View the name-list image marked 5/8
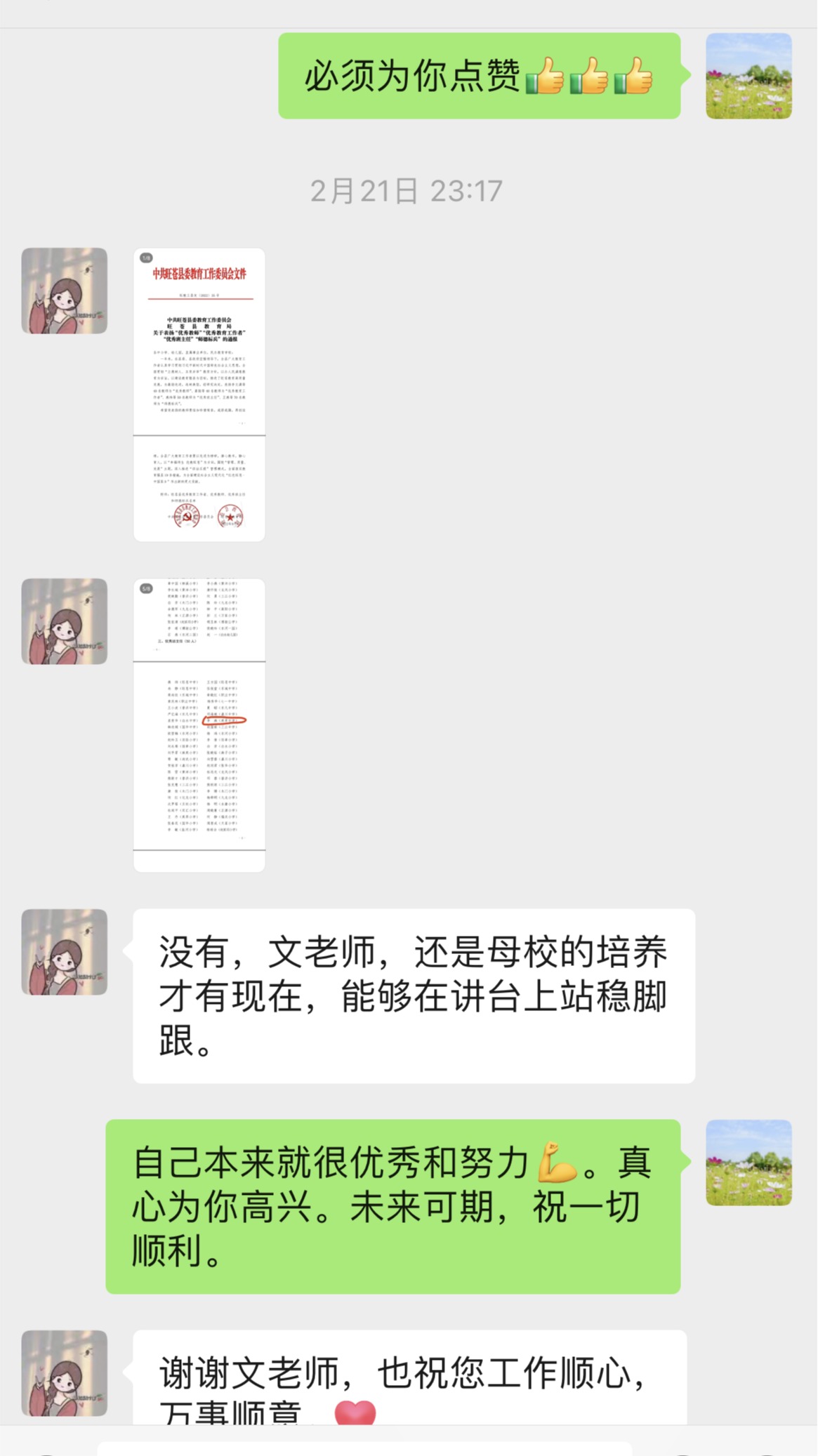This screenshot has width=818, height=1456. 199,724
